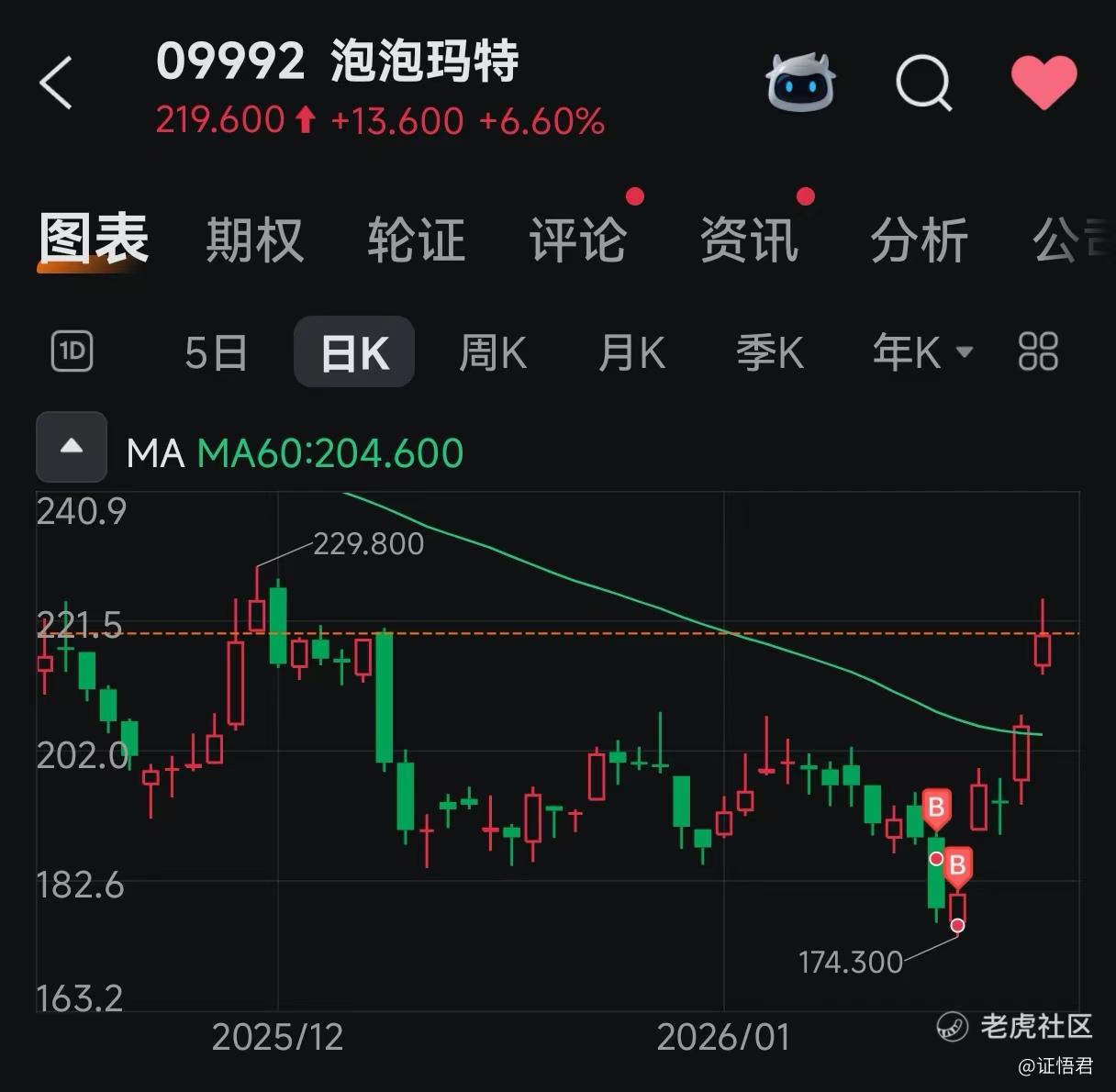
Task: Open the 资讯 tab
Action: pyautogui.click(x=749, y=240)
